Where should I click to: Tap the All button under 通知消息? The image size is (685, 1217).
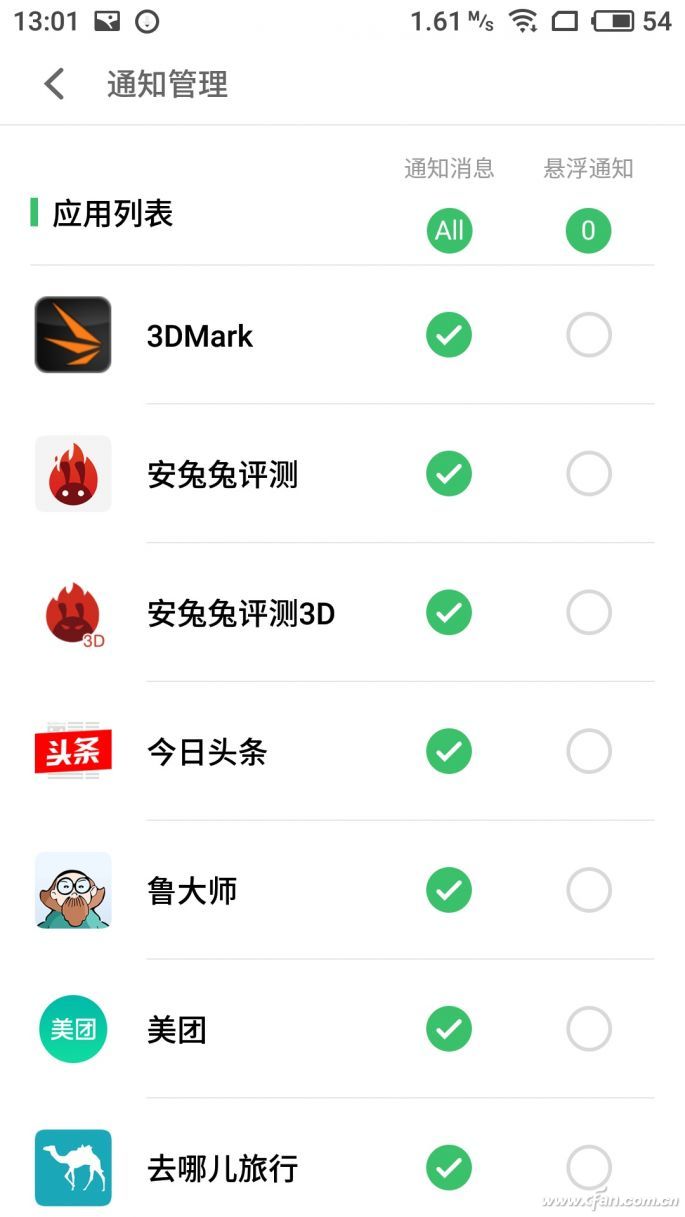449,231
